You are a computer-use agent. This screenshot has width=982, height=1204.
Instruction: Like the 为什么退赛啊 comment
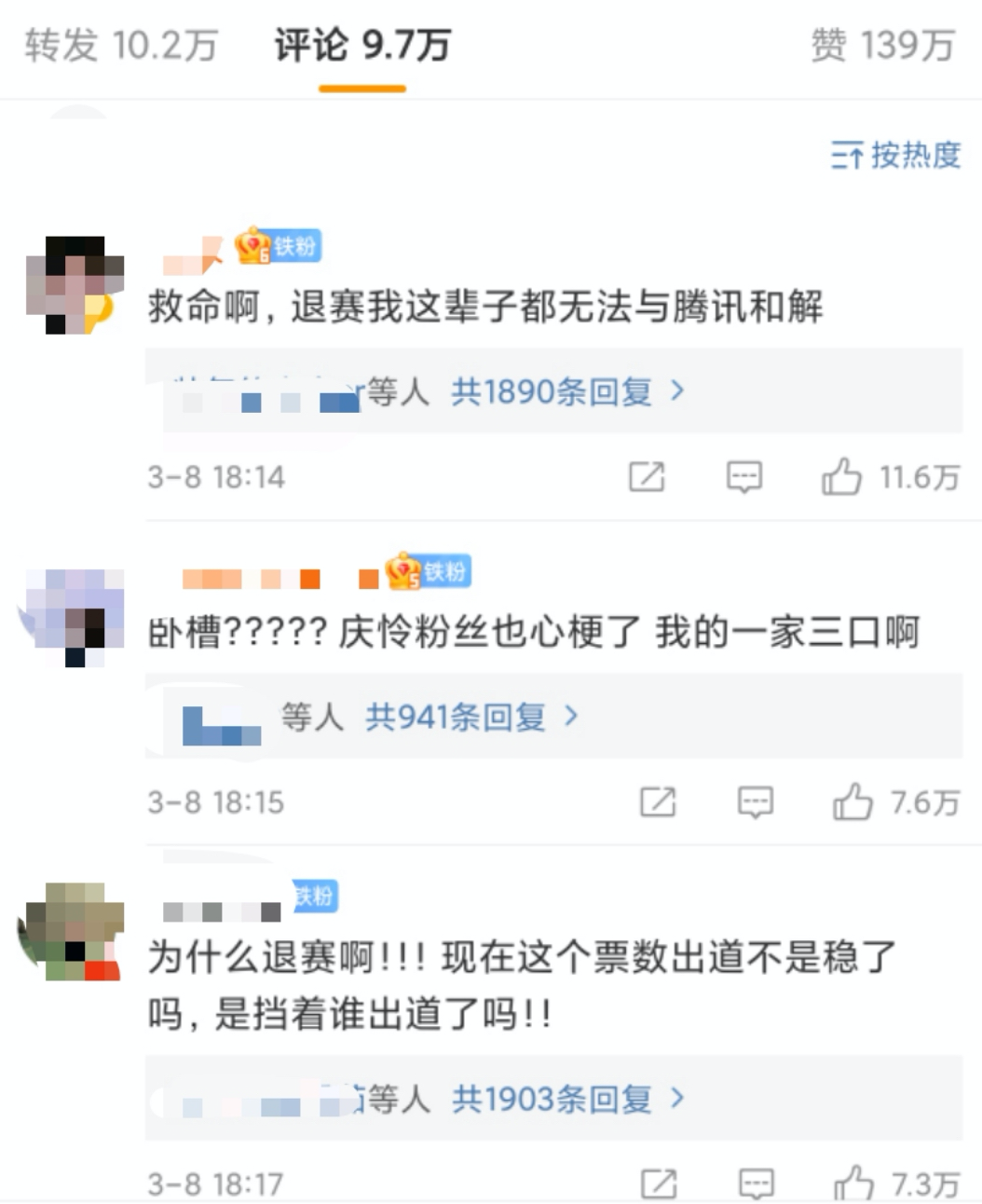(x=852, y=1183)
